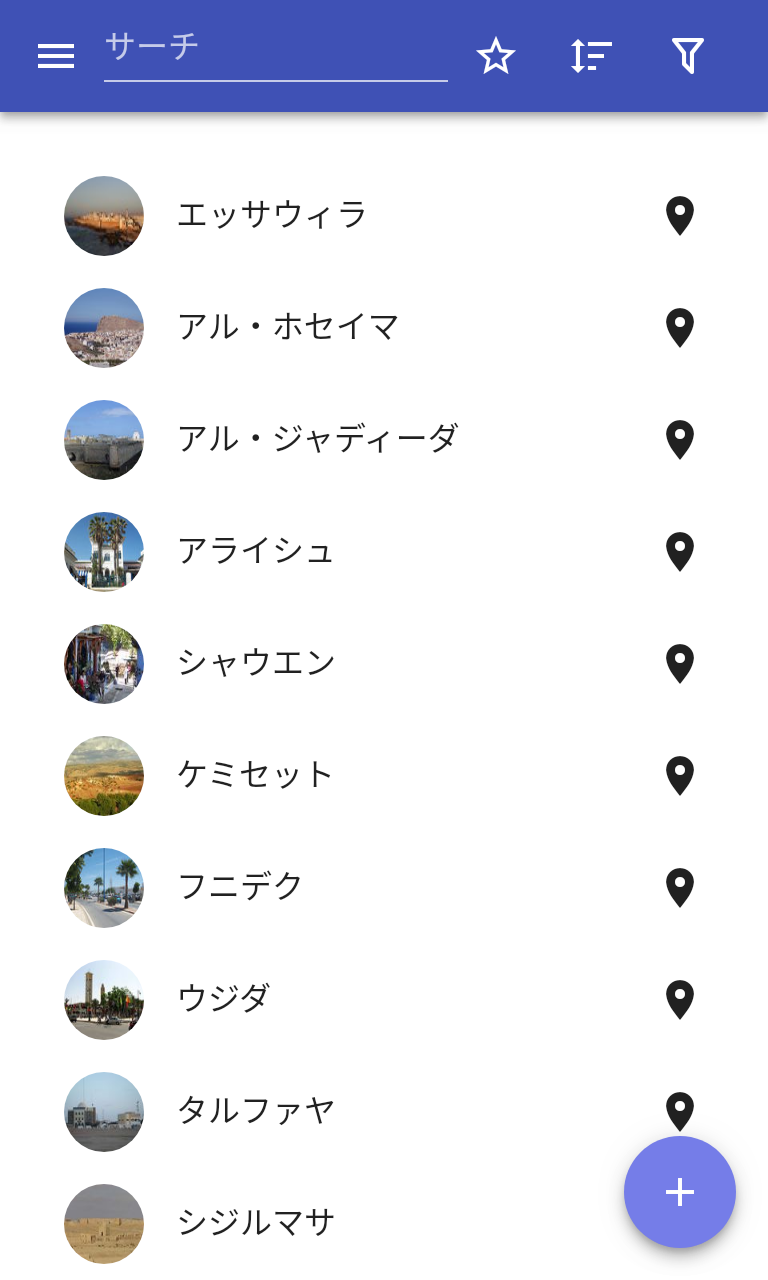The height and width of the screenshot is (1280, 768).
Task: Locate シャウエン with its pin icon
Action: click(x=680, y=664)
